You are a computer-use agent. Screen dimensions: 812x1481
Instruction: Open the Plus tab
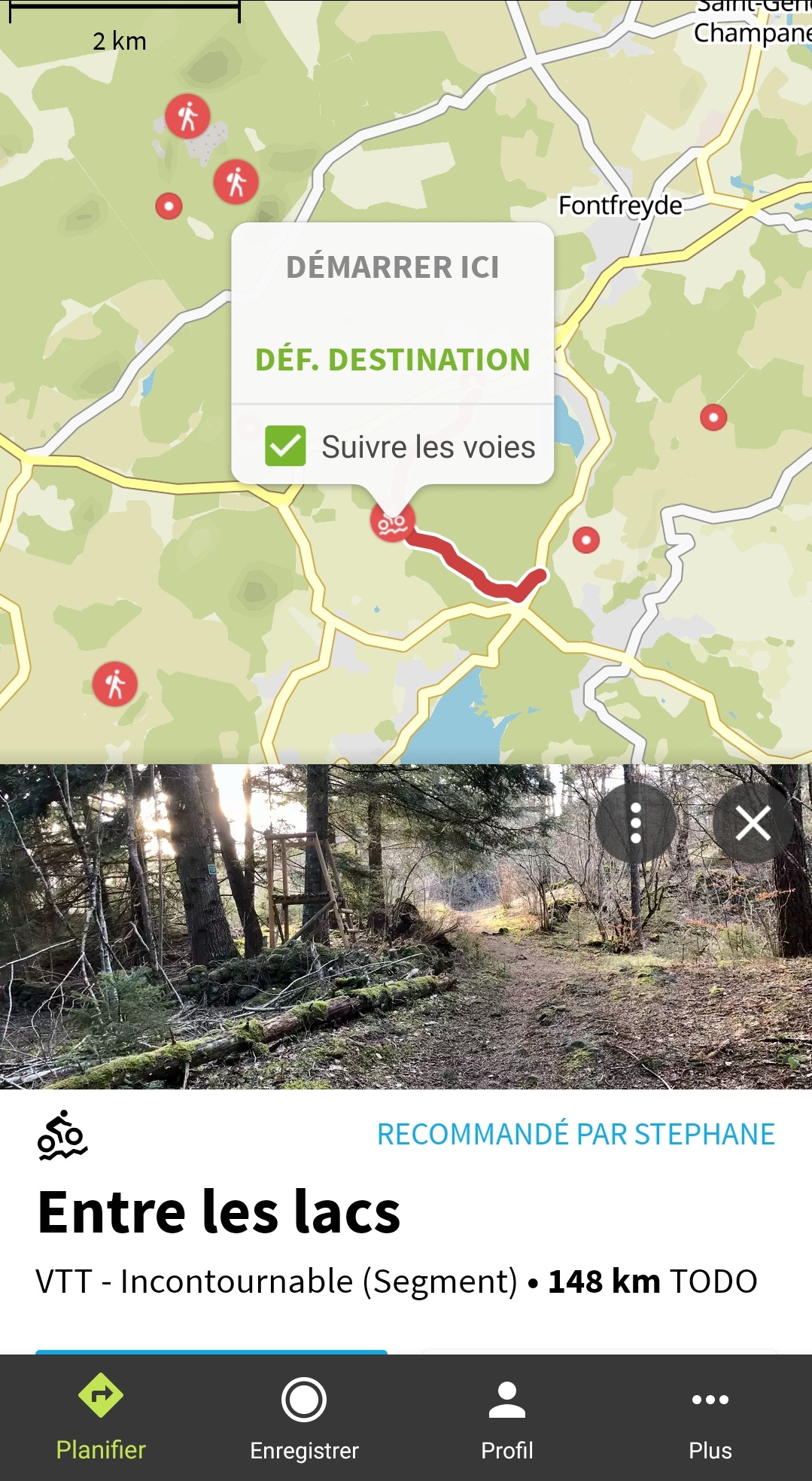point(710,1418)
